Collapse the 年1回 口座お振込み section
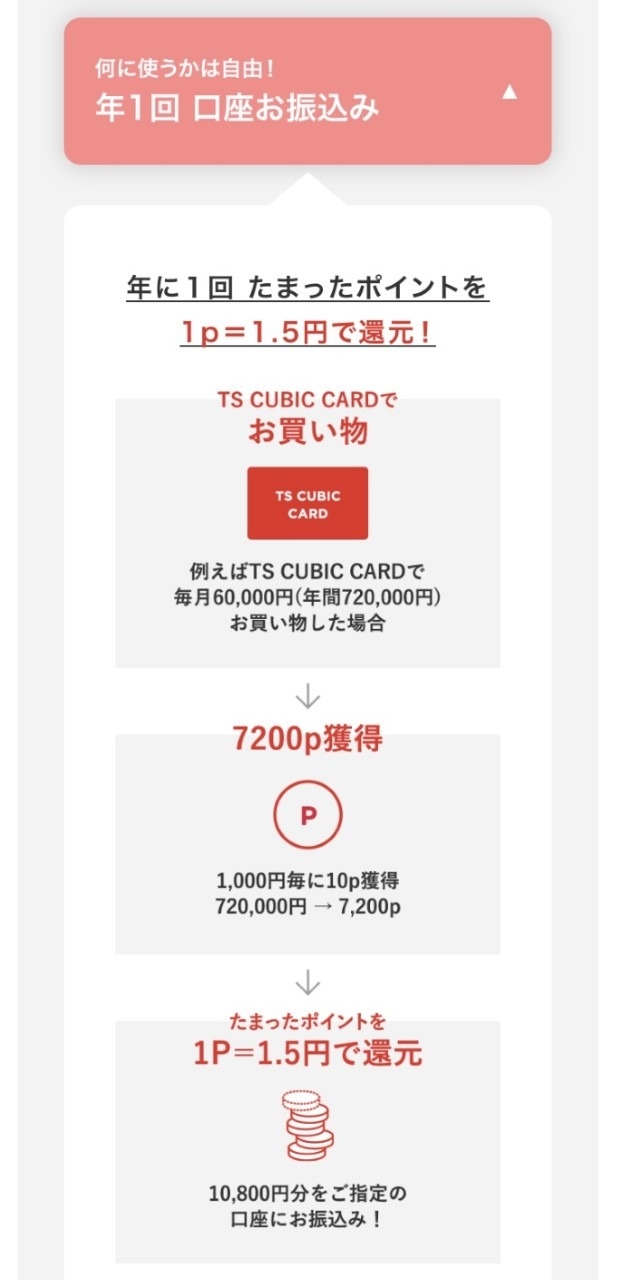 point(509,92)
